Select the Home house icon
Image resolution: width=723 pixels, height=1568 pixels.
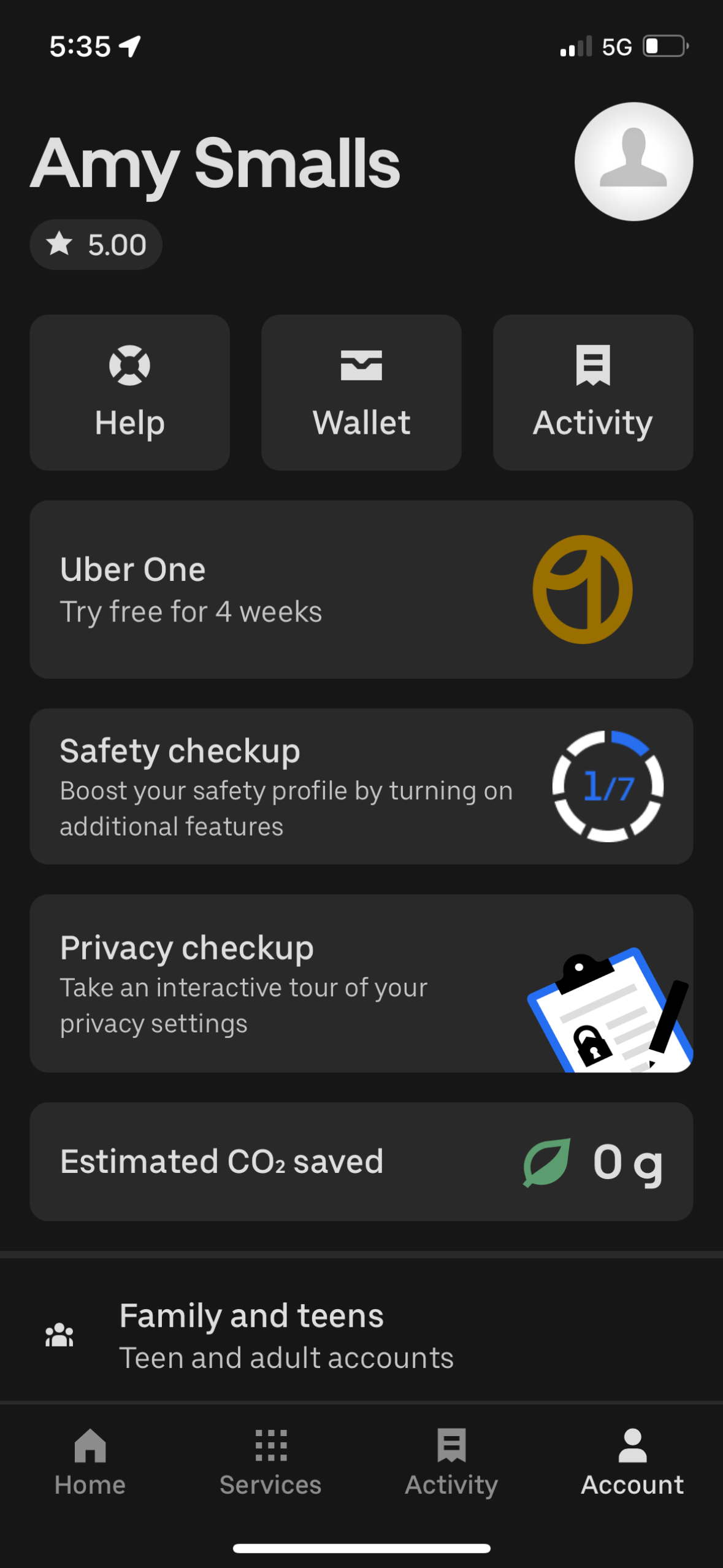(x=90, y=1445)
